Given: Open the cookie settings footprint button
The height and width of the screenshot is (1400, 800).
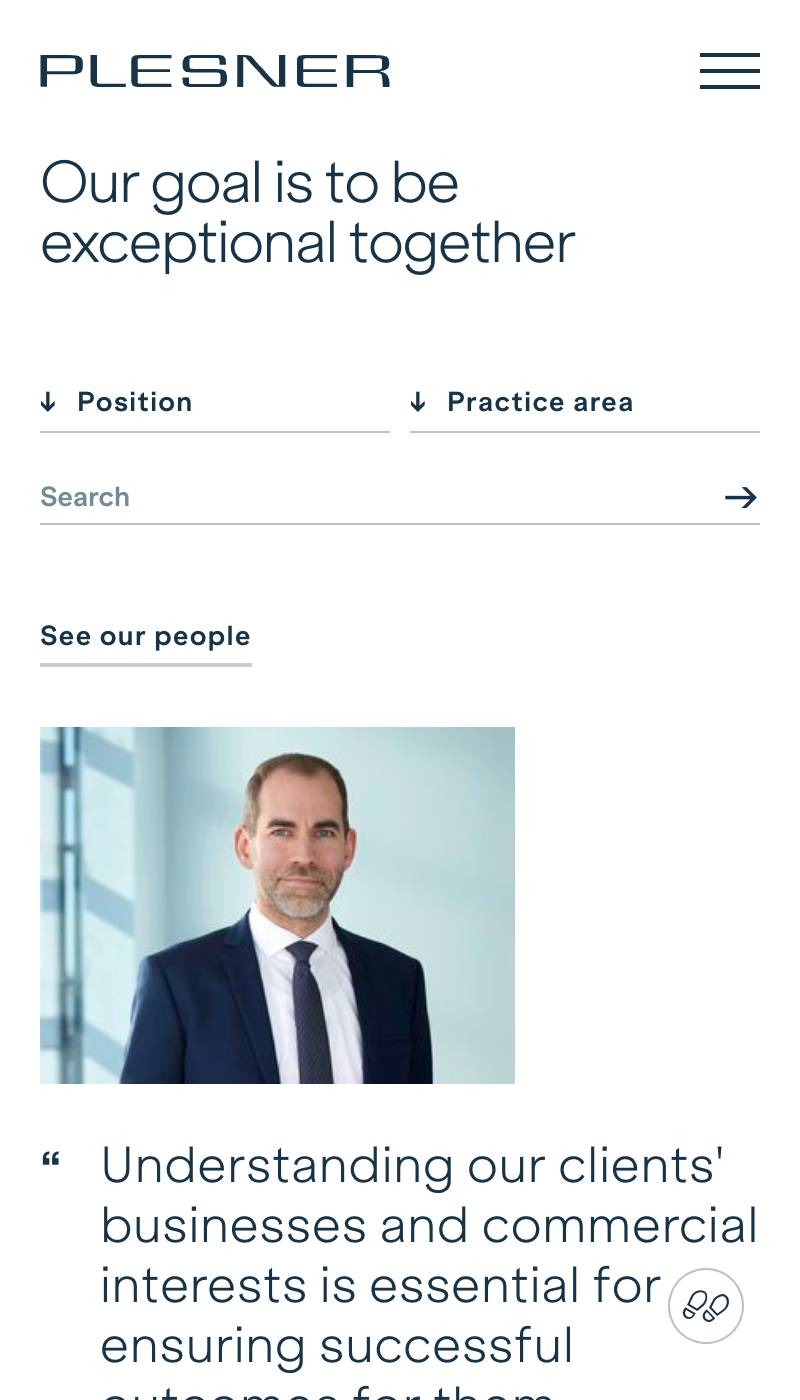Looking at the screenshot, I should click(x=706, y=1306).
